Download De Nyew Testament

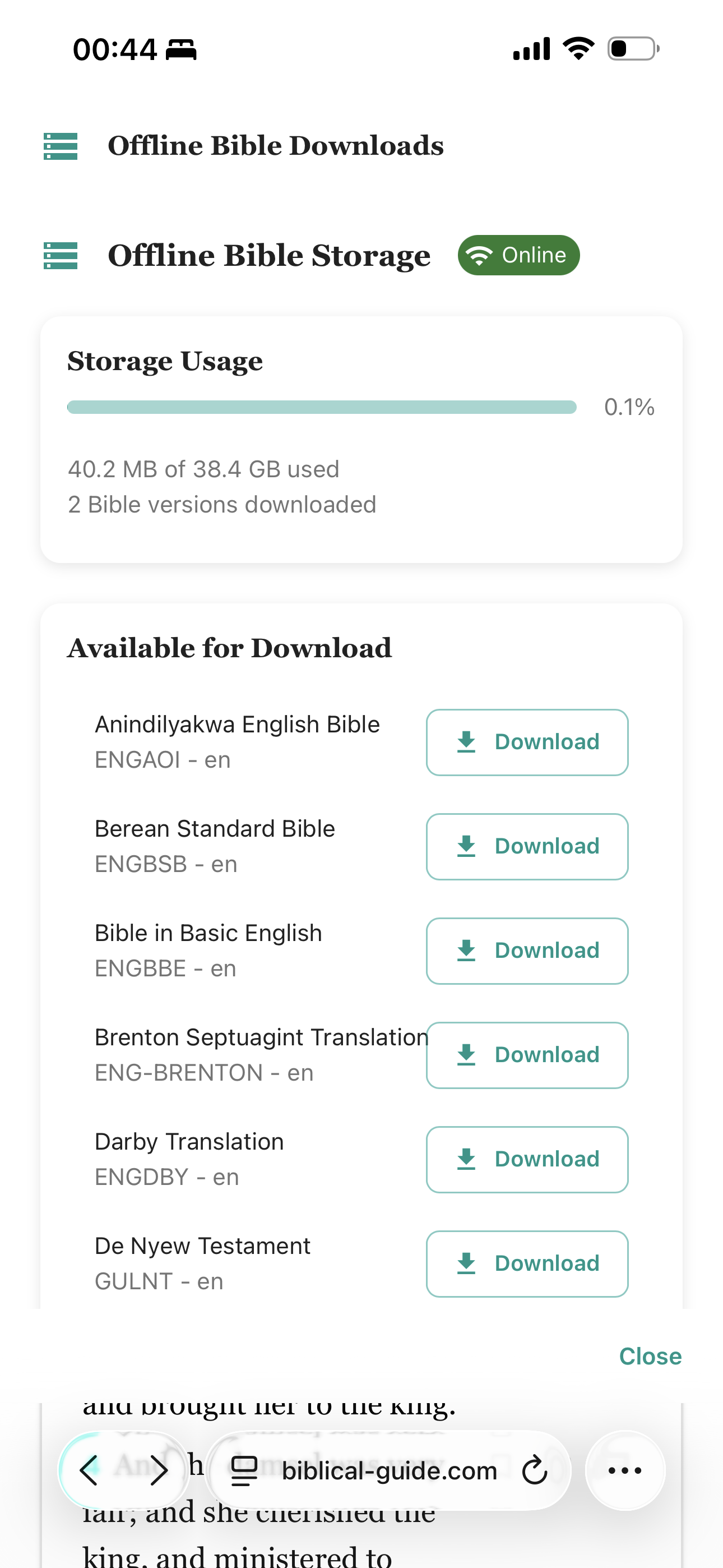[527, 1263]
